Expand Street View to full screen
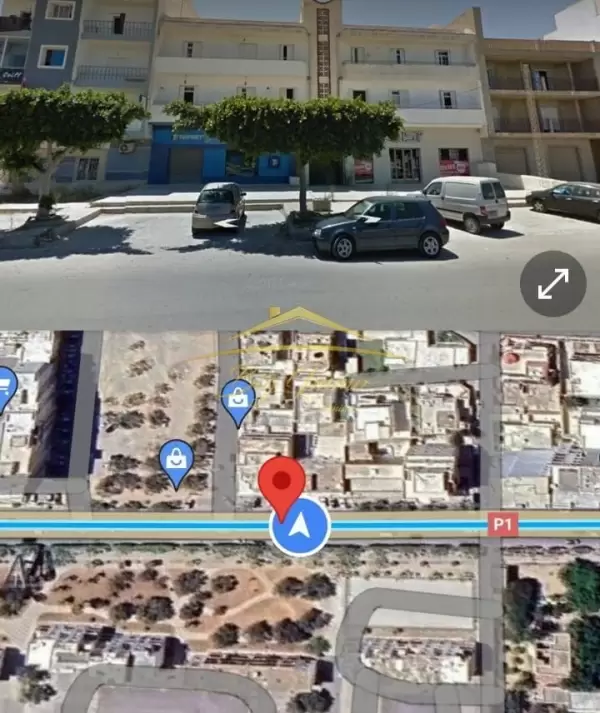Screen dimensions: 600x713 (x=552, y=283)
